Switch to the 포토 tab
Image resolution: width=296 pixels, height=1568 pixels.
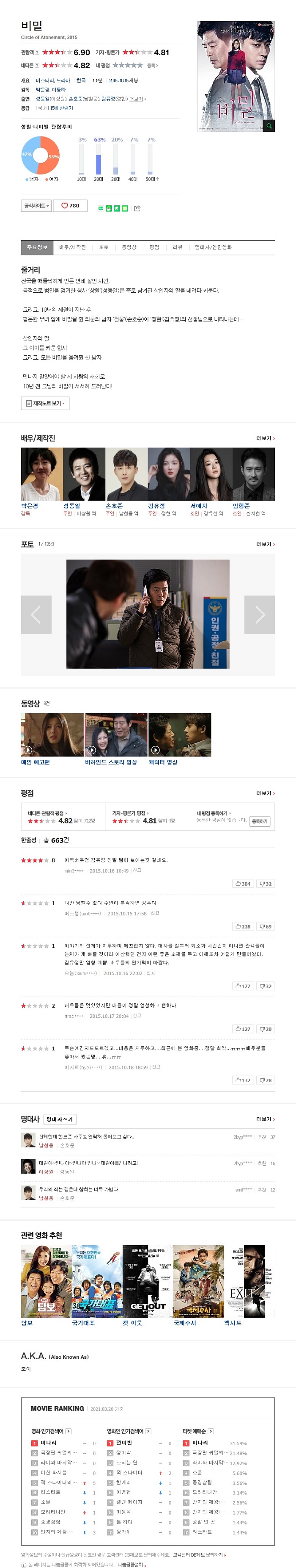click(104, 247)
